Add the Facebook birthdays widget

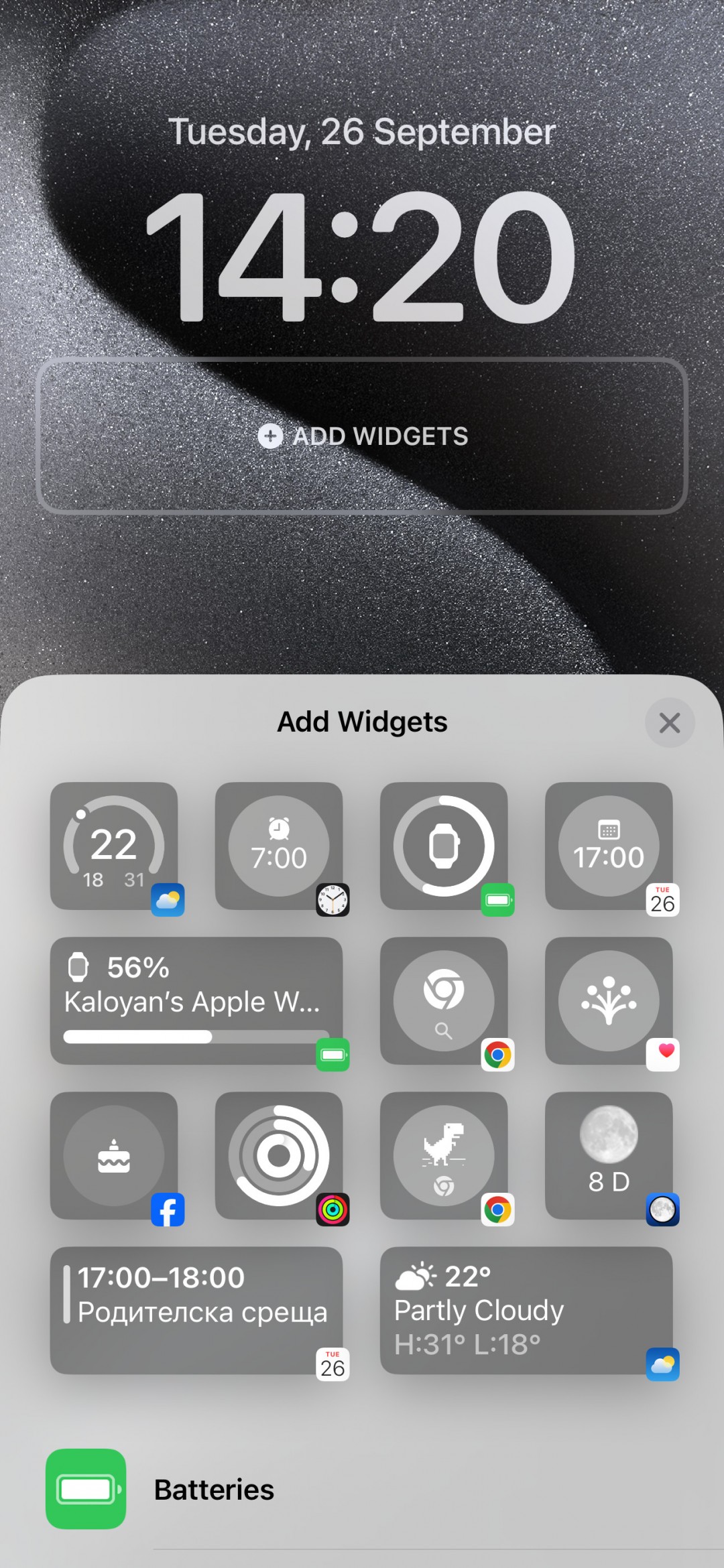(x=114, y=1155)
